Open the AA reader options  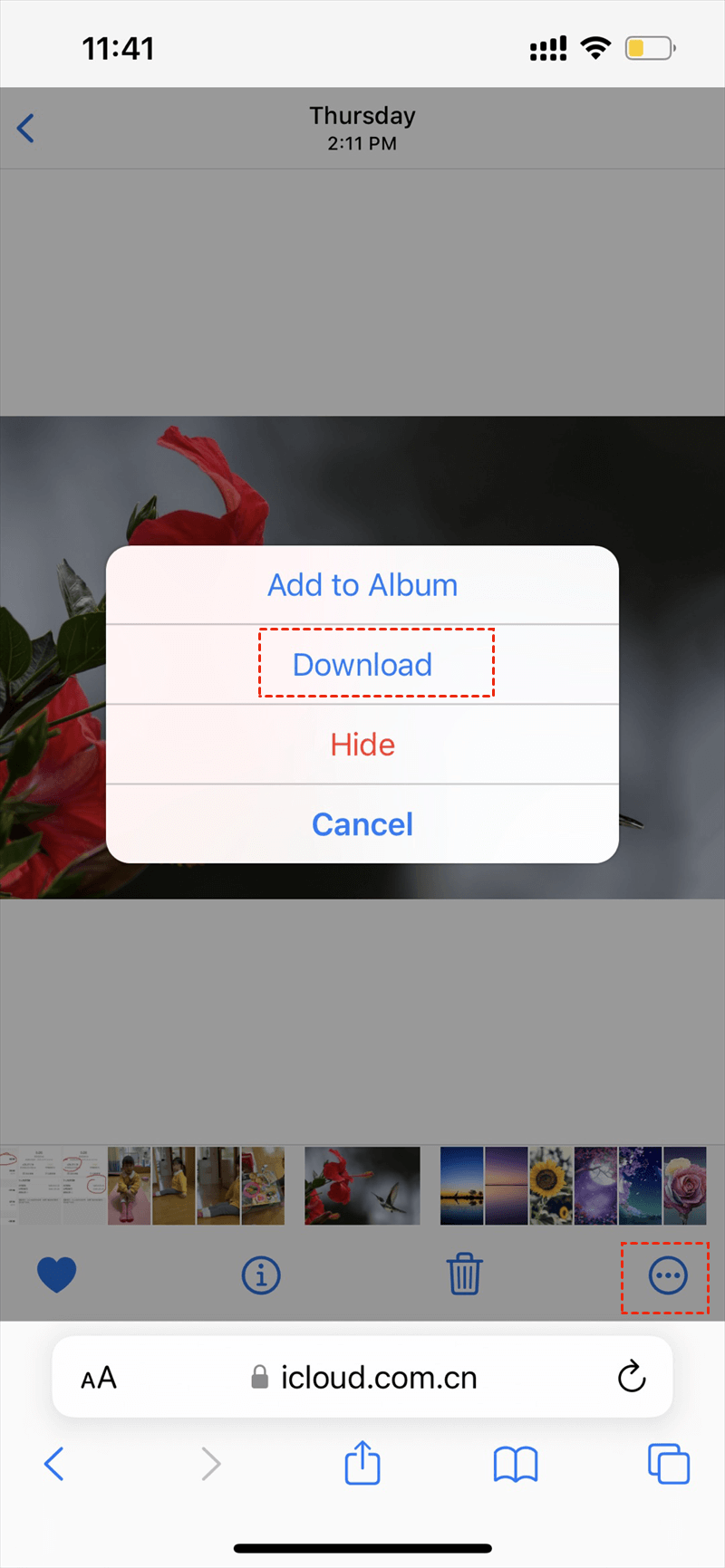[x=99, y=1378]
